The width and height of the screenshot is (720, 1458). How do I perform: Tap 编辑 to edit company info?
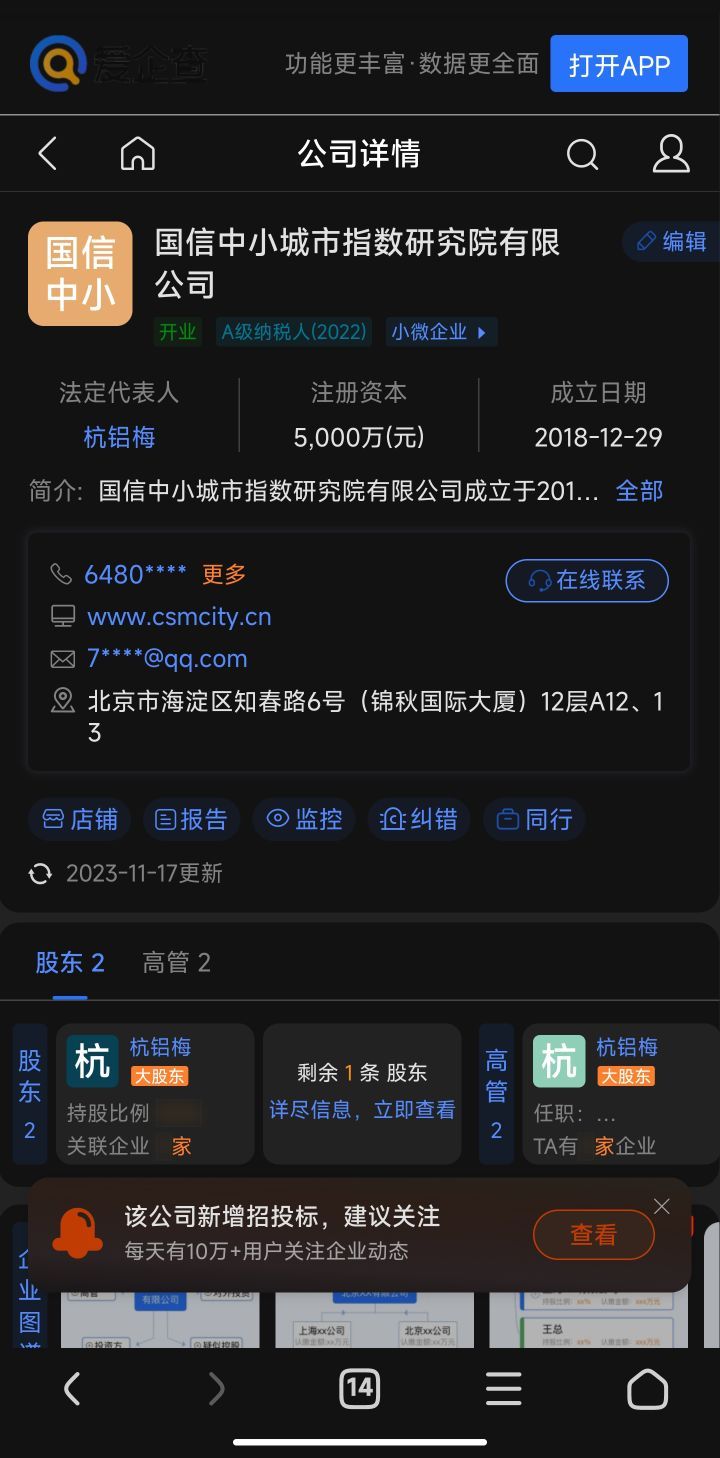[x=672, y=241]
